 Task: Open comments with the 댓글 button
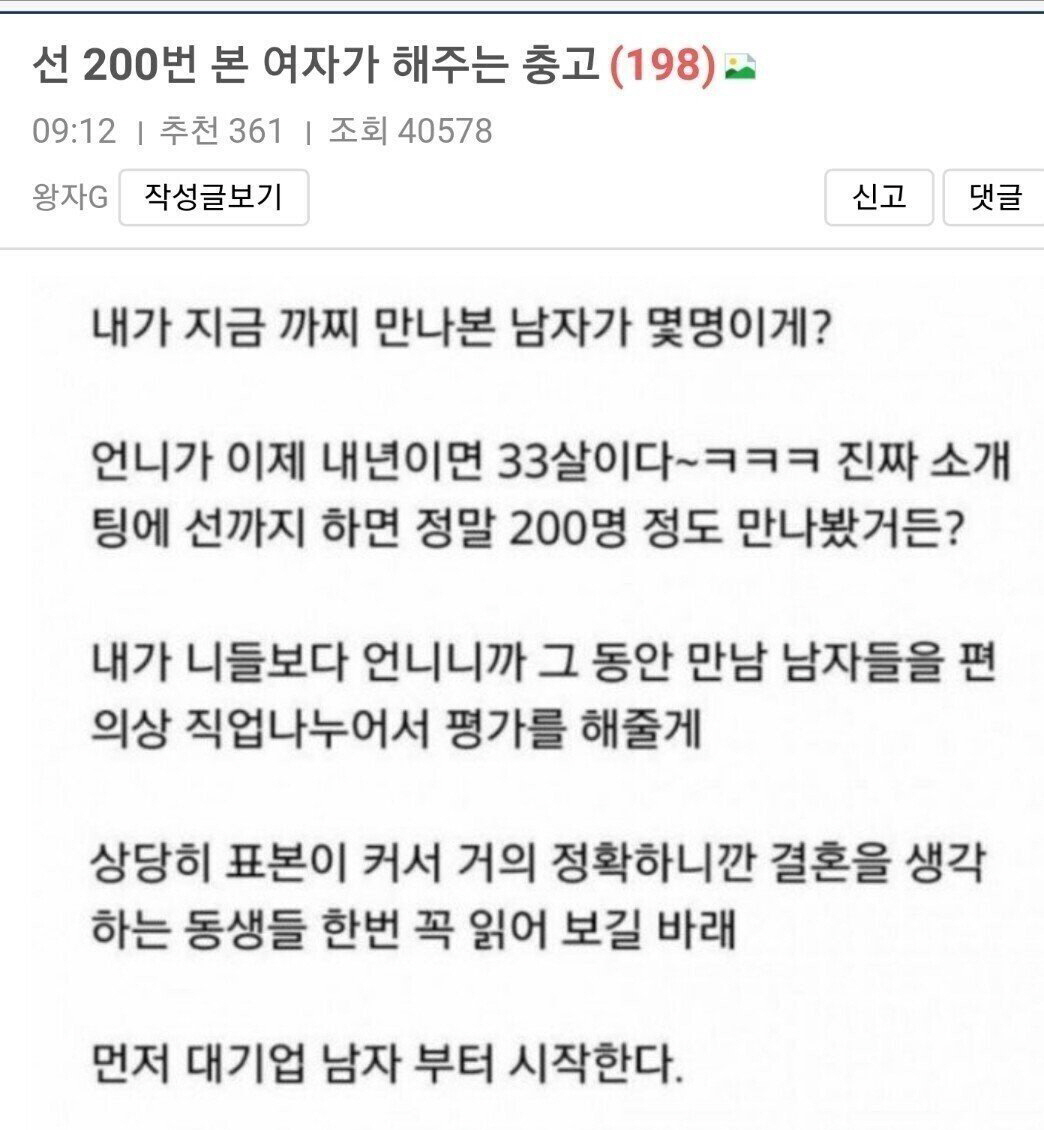[993, 197]
